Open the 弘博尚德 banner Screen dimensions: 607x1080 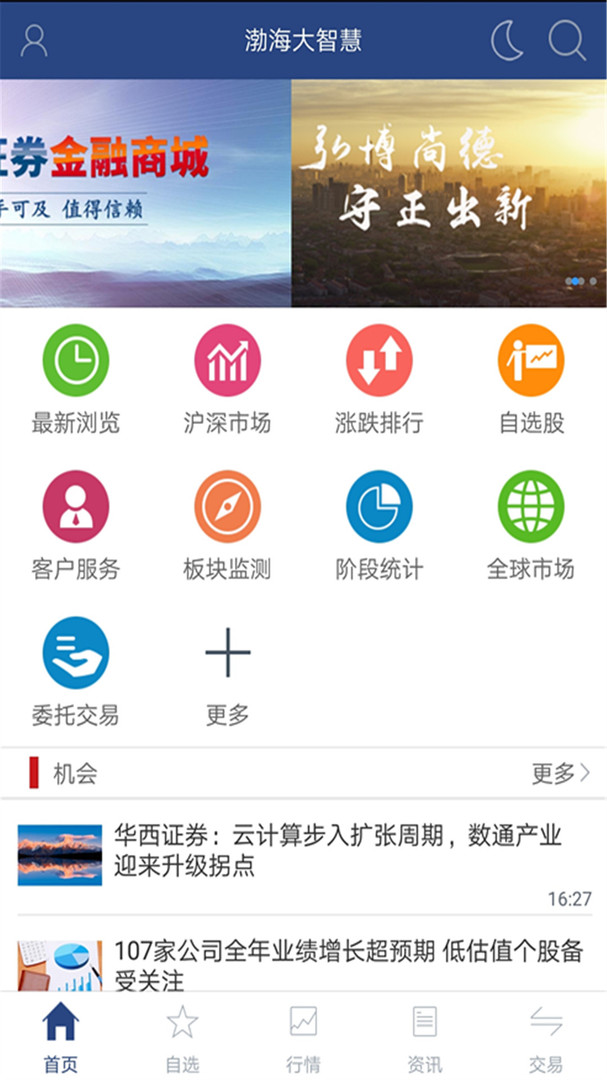click(x=448, y=193)
